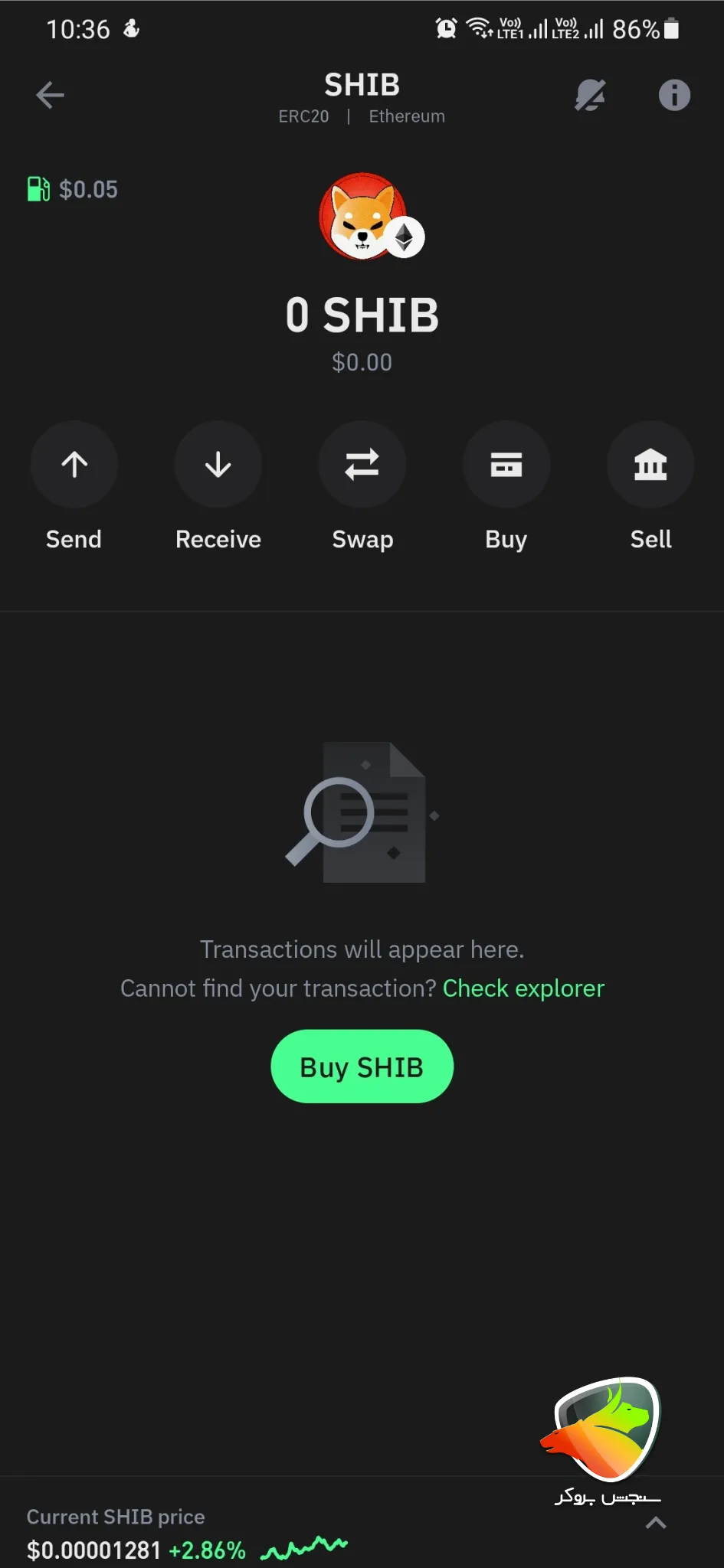The image size is (724, 1568).
Task: Open the Swap option
Action: click(x=362, y=465)
